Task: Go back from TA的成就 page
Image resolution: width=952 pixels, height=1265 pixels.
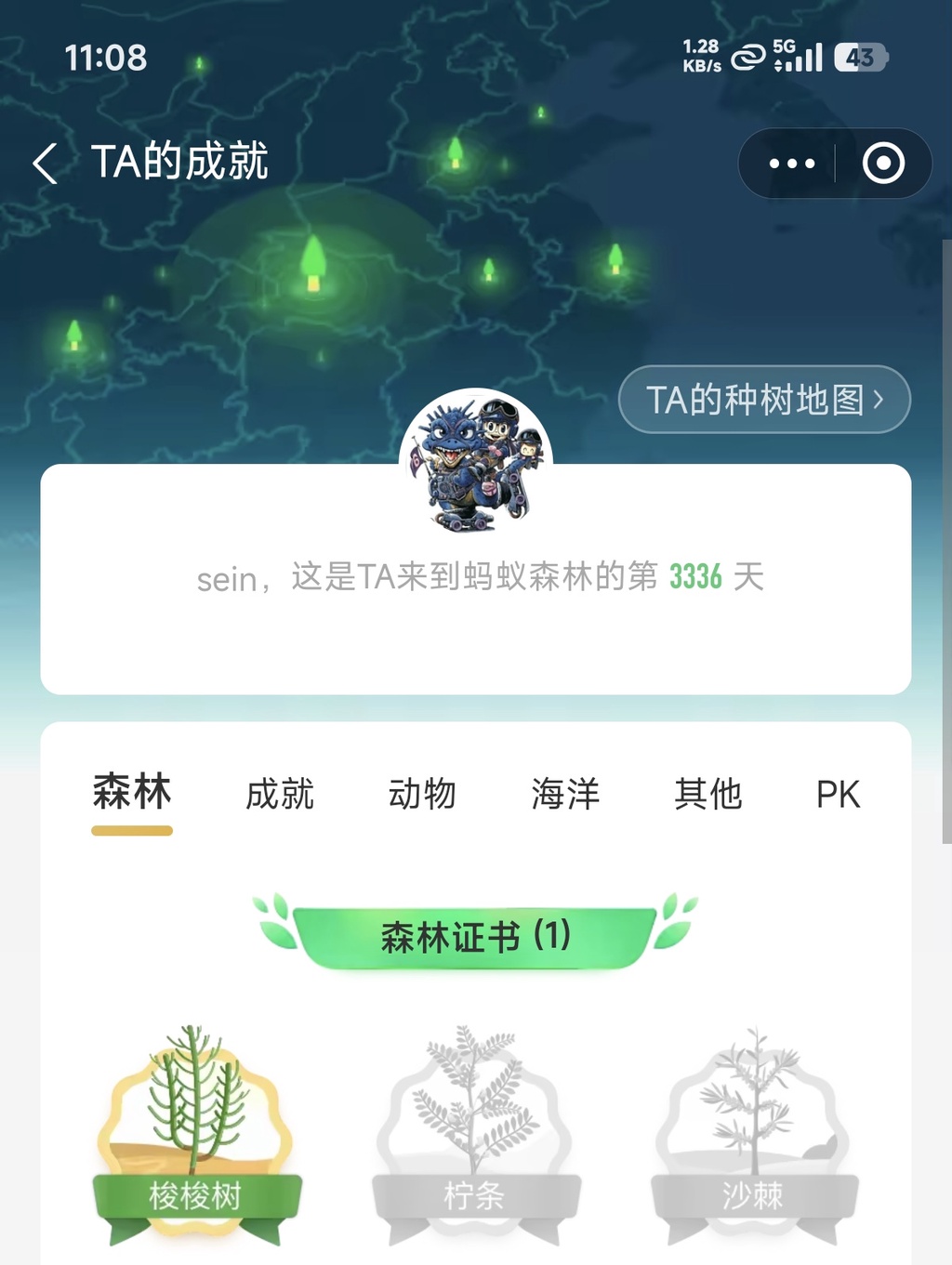Action: coord(45,164)
